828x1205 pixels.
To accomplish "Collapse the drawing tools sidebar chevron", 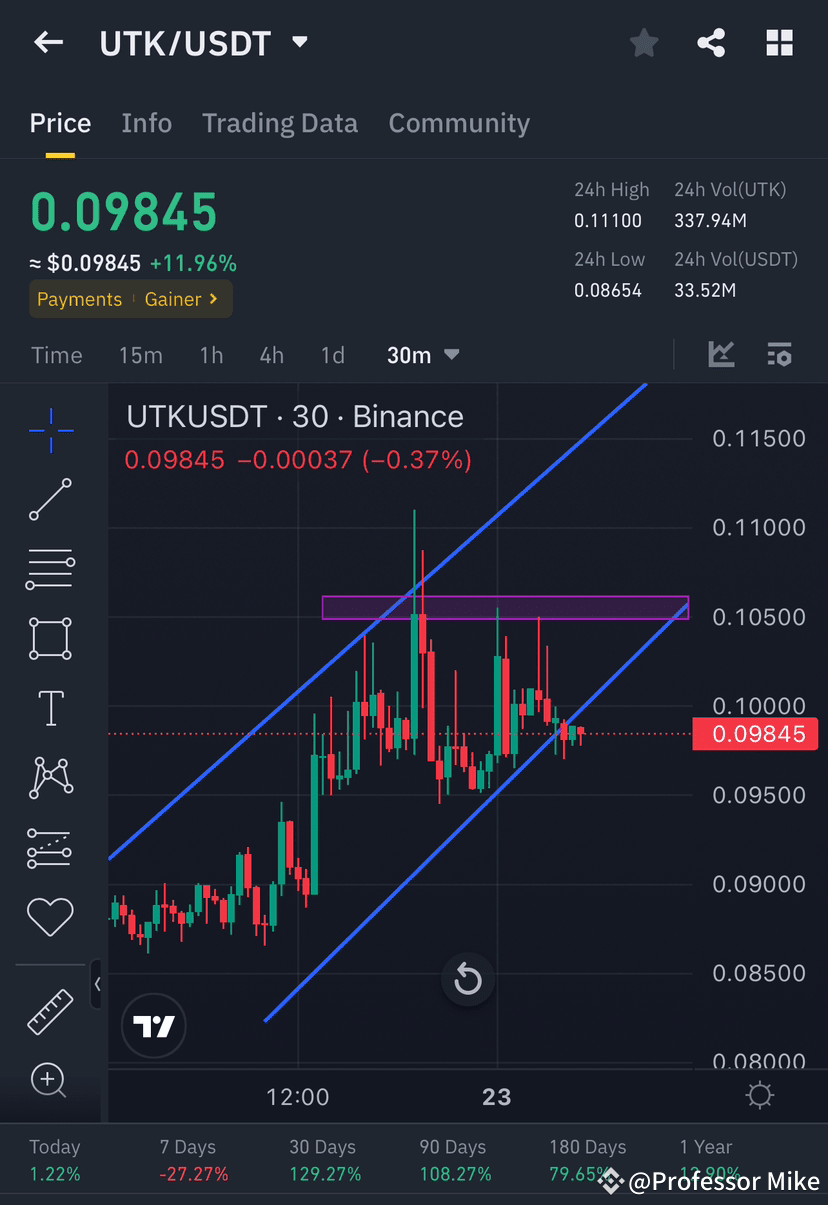I will coord(98,985).
